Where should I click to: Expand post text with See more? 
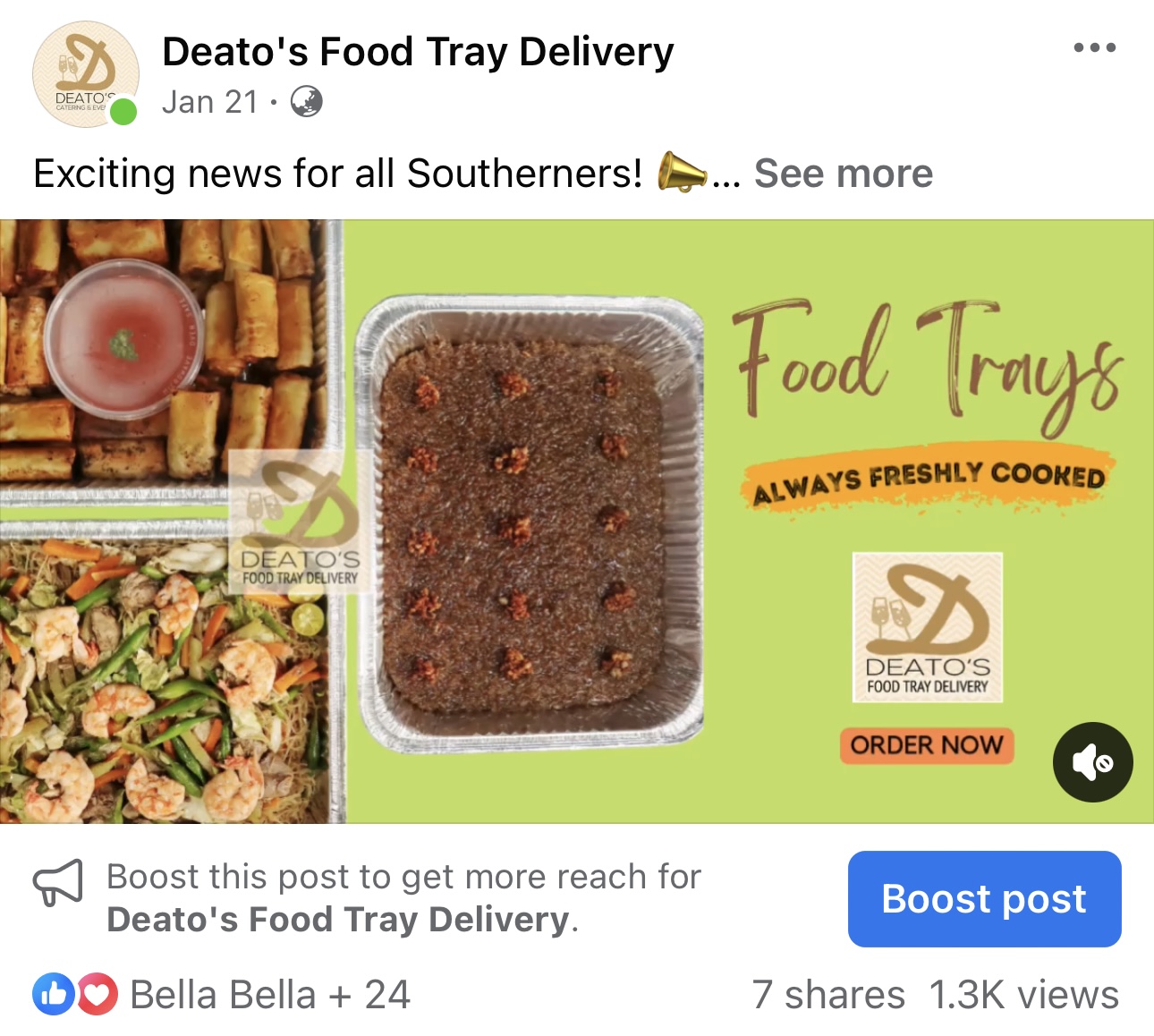(x=843, y=174)
